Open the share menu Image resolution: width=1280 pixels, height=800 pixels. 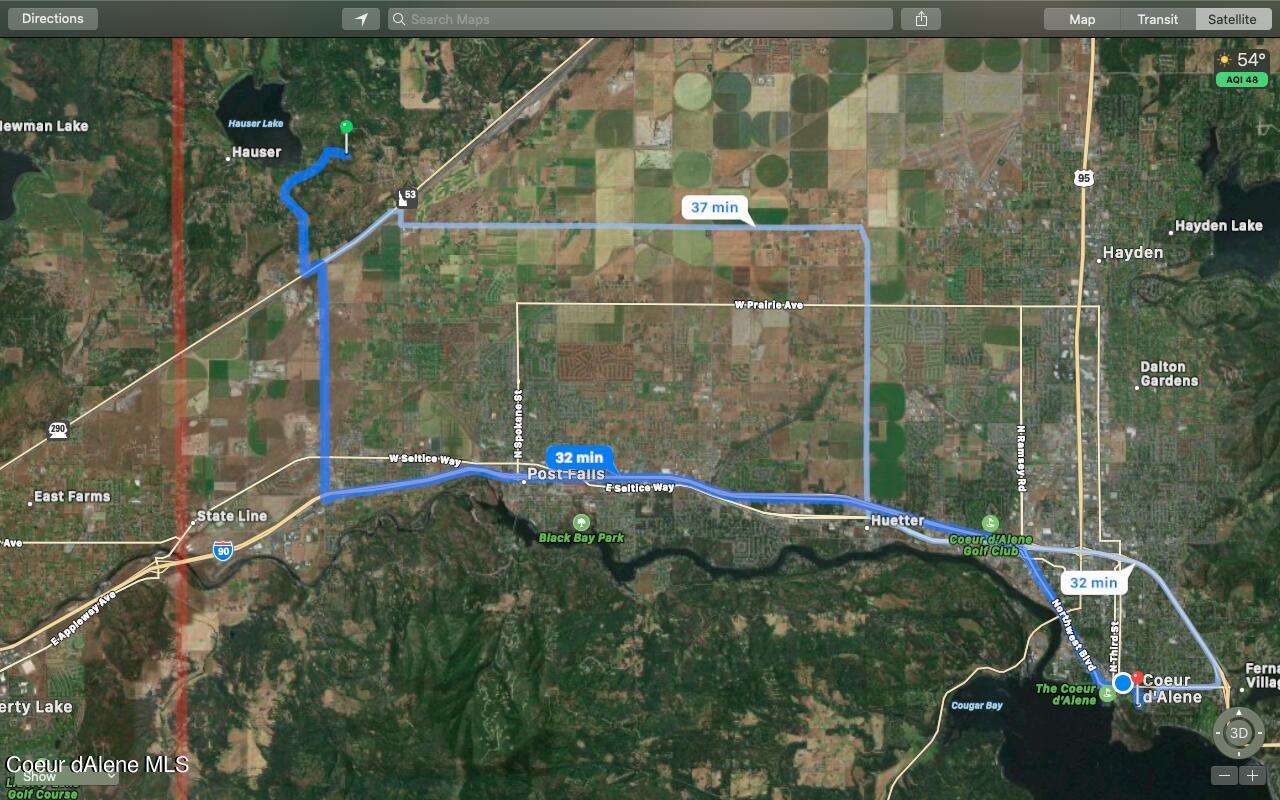coord(921,19)
